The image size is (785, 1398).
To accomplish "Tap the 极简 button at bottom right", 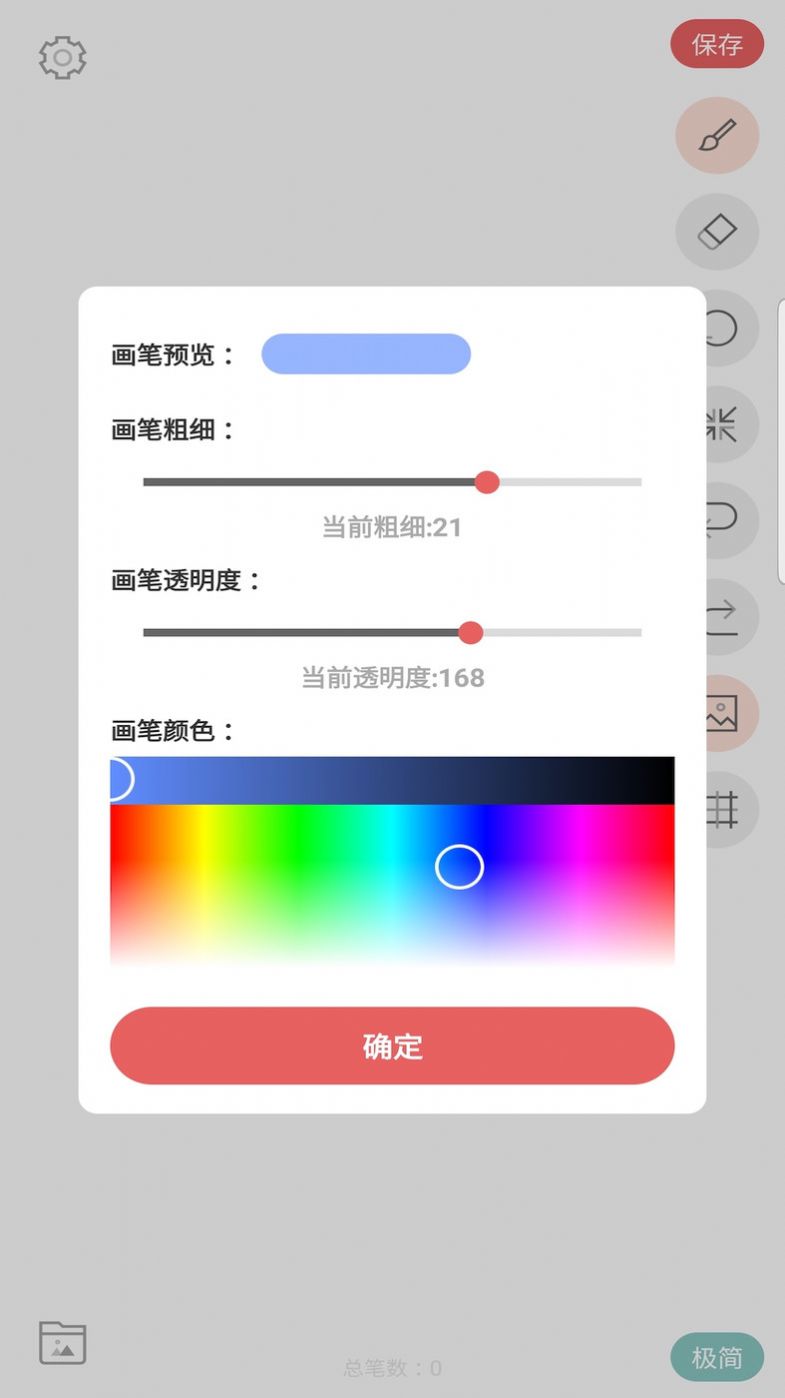I will 716,1357.
